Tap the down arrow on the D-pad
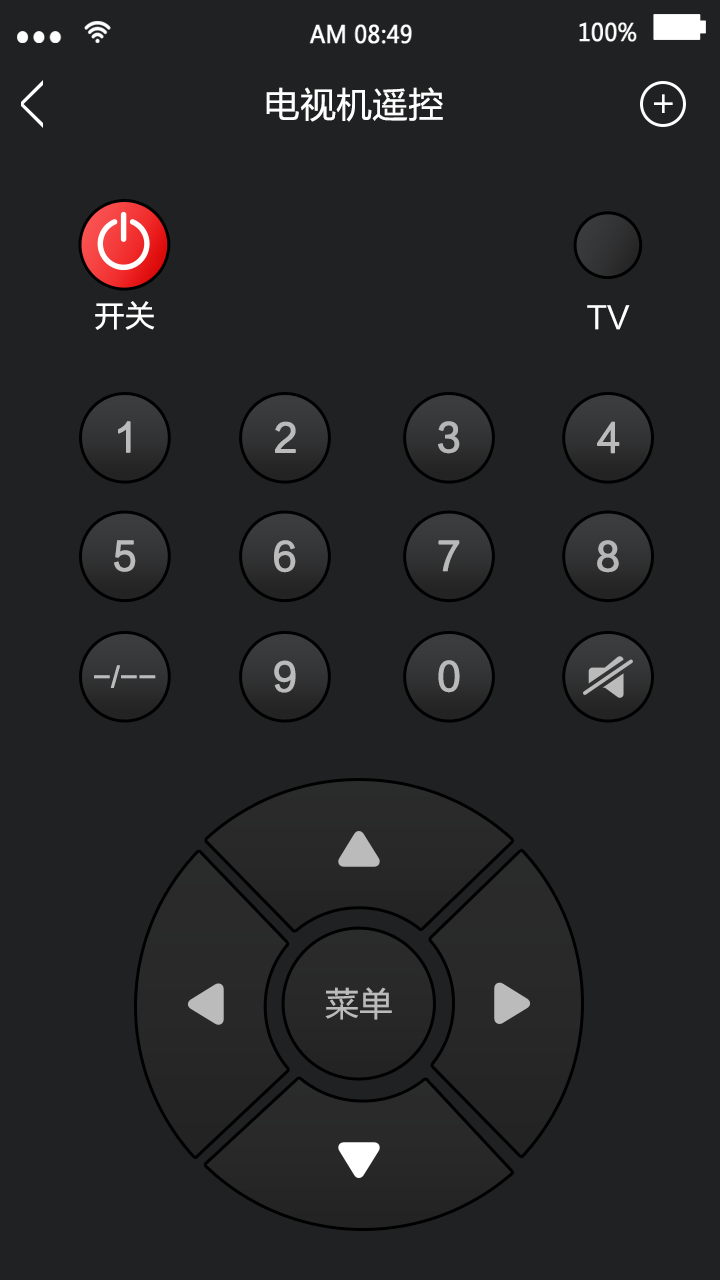Viewport: 720px width, 1280px height. point(359,1160)
